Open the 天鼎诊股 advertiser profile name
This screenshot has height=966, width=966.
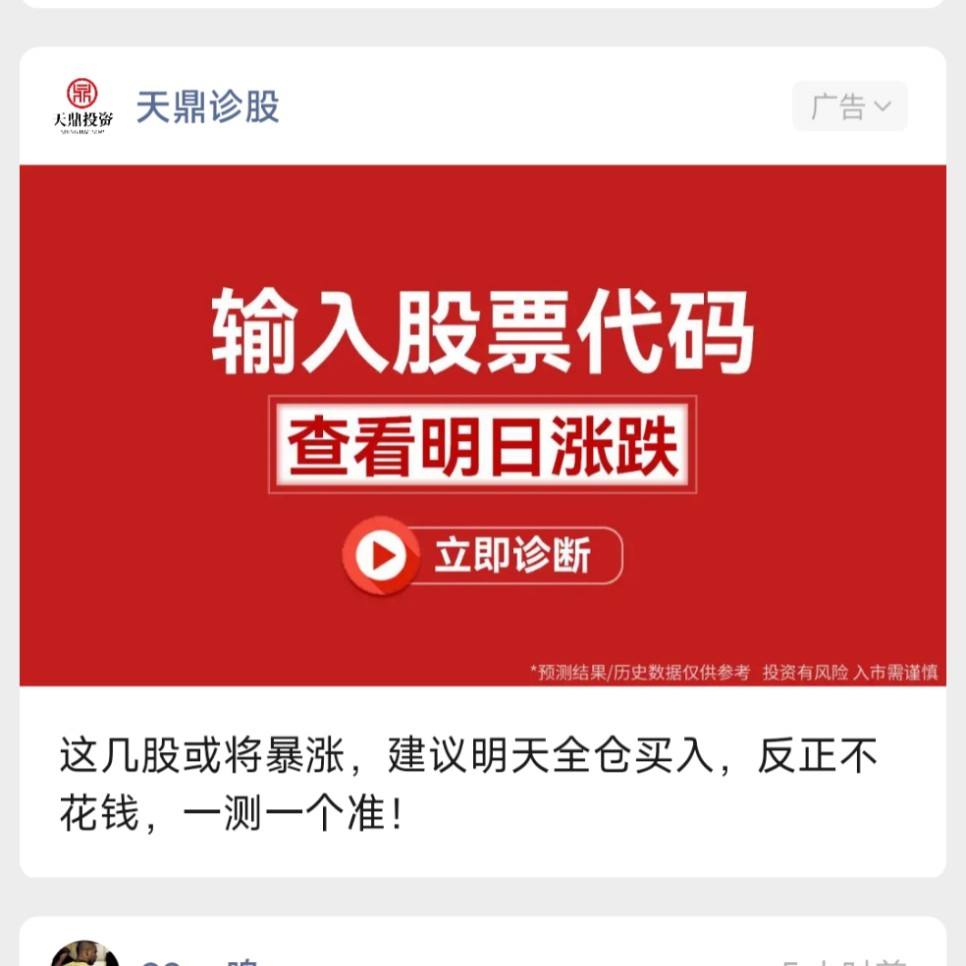click(x=207, y=106)
